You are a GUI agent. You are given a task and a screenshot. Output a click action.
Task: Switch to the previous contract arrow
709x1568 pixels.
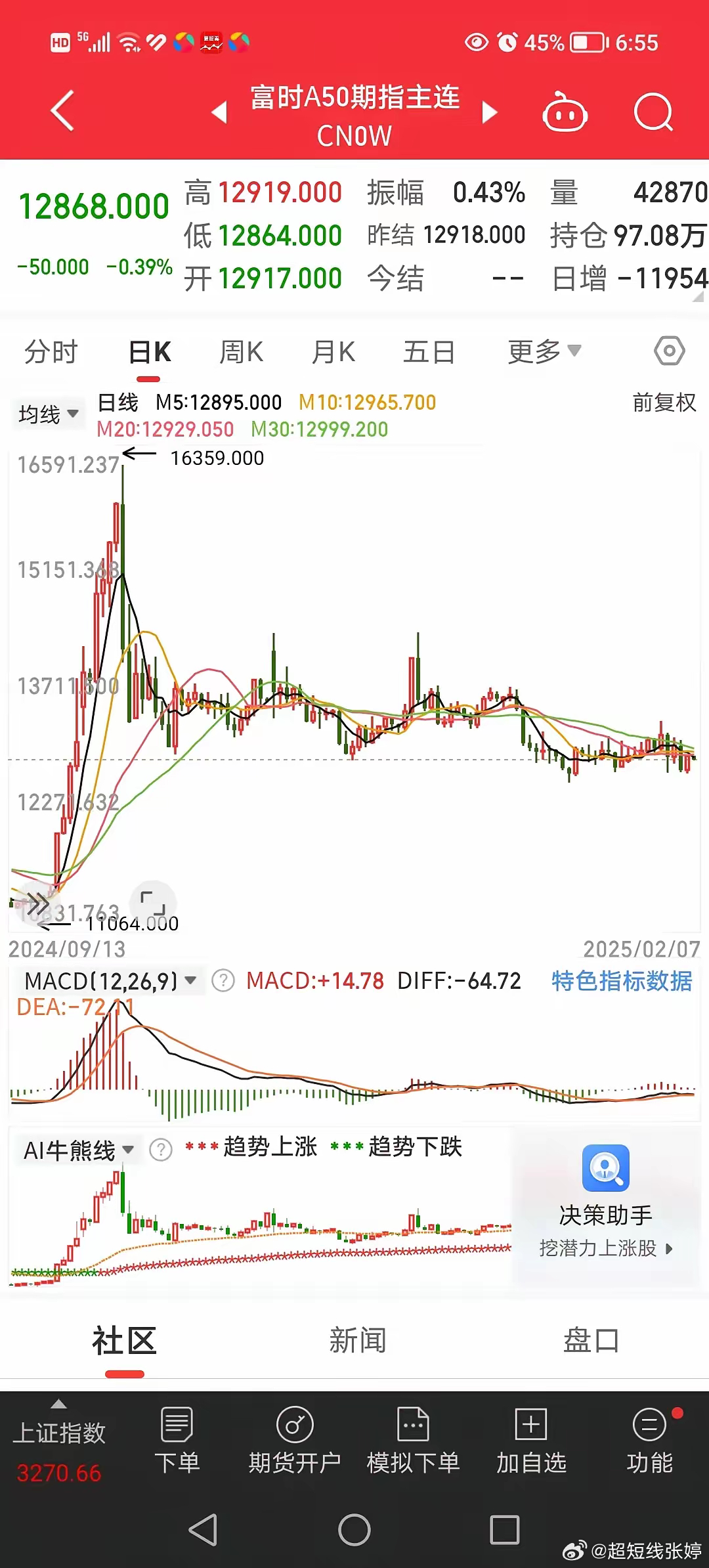[220, 112]
